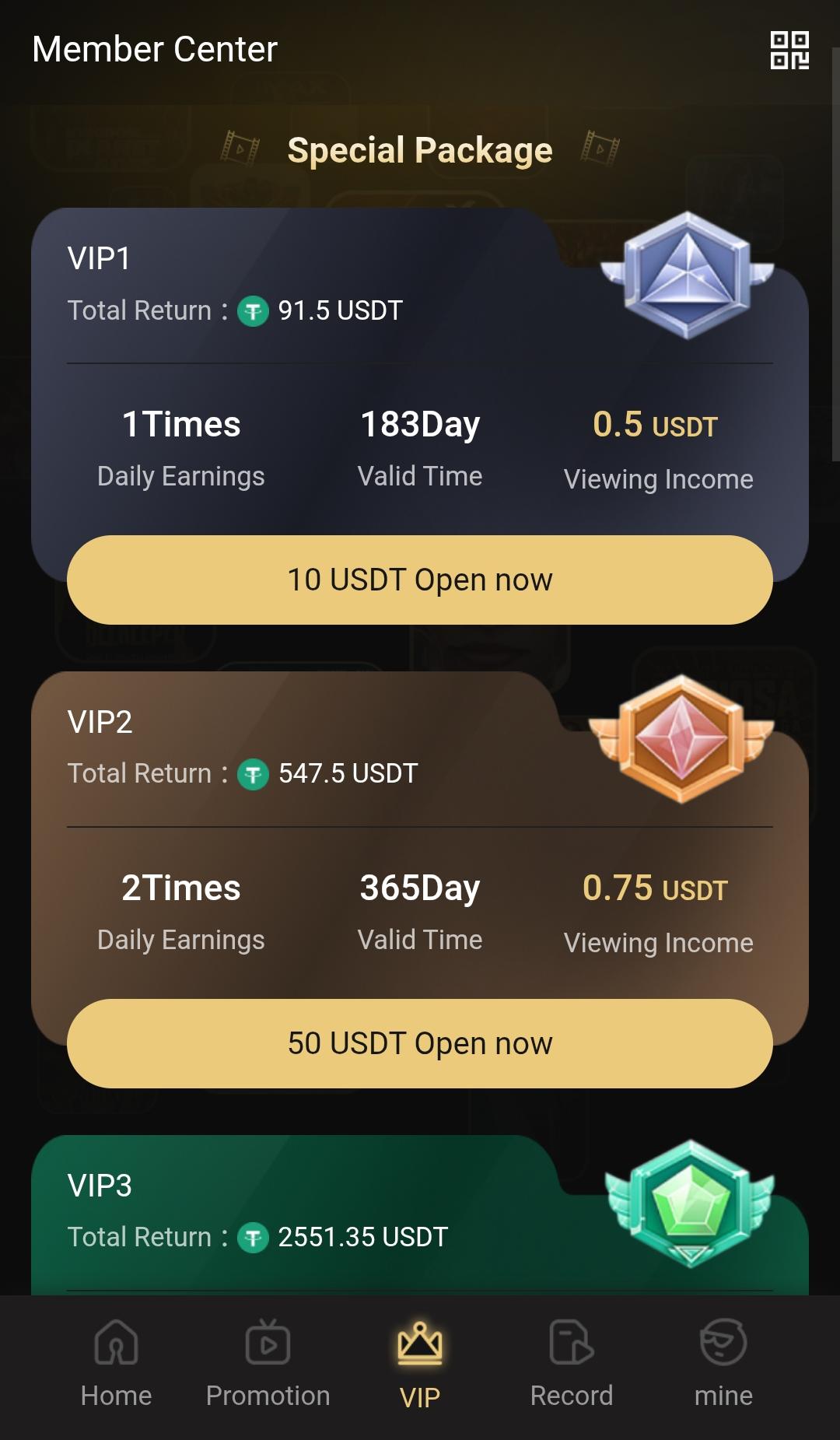
Task: Go to the Home tab
Action: (x=116, y=1364)
